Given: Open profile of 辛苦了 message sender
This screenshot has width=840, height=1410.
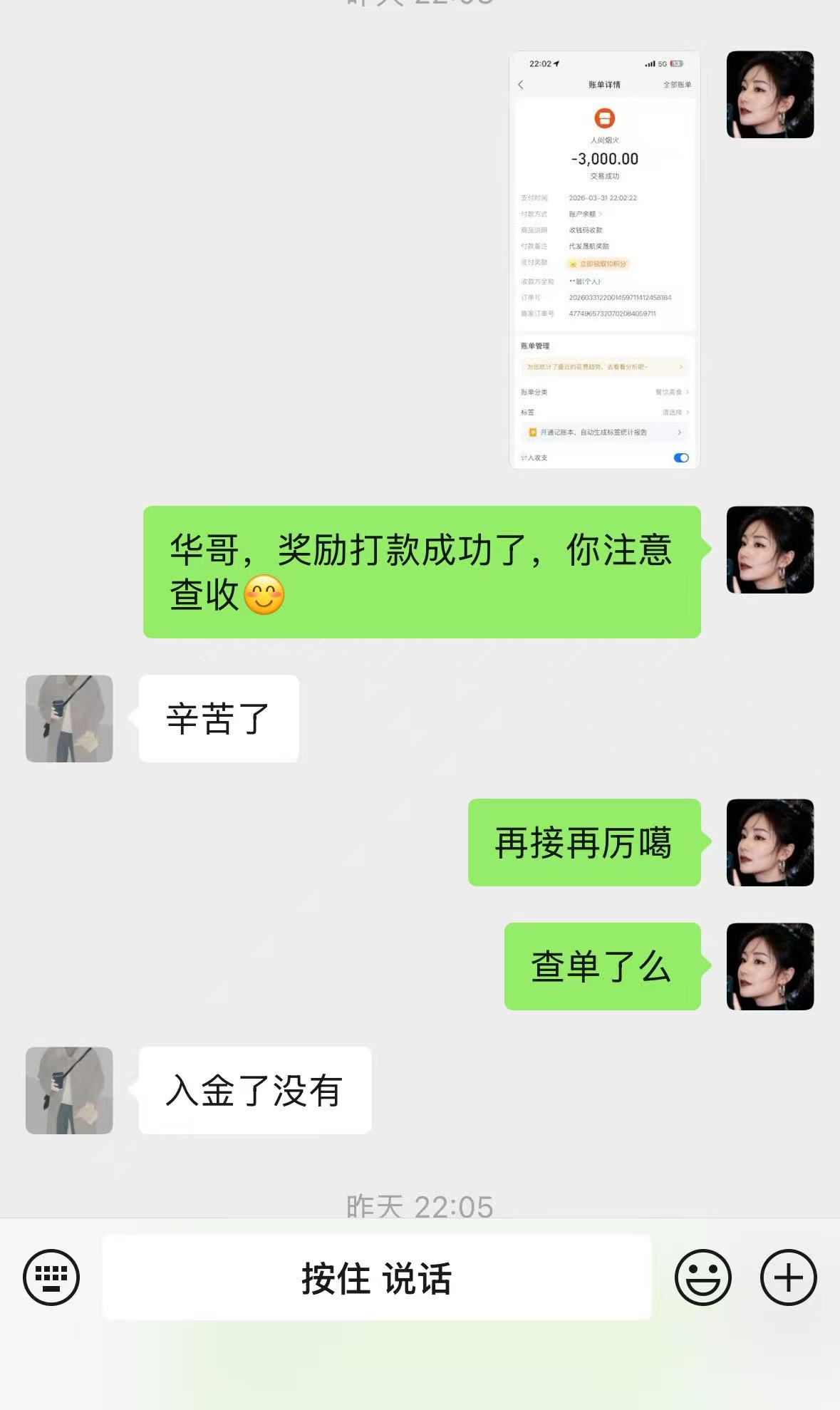Looking at the screenshot, I should [69, 718].
